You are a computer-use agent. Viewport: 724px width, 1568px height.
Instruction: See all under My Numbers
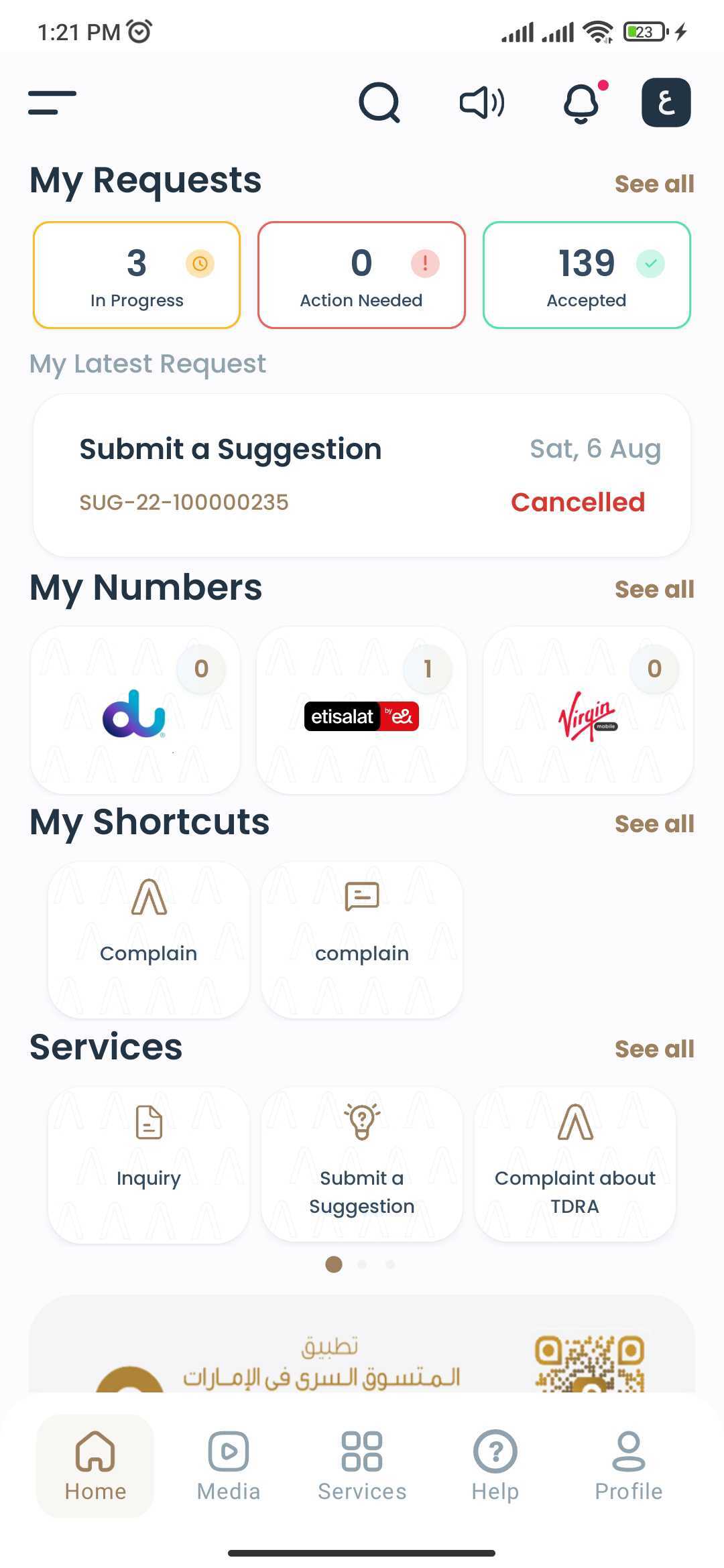click(x=654, y=589)
